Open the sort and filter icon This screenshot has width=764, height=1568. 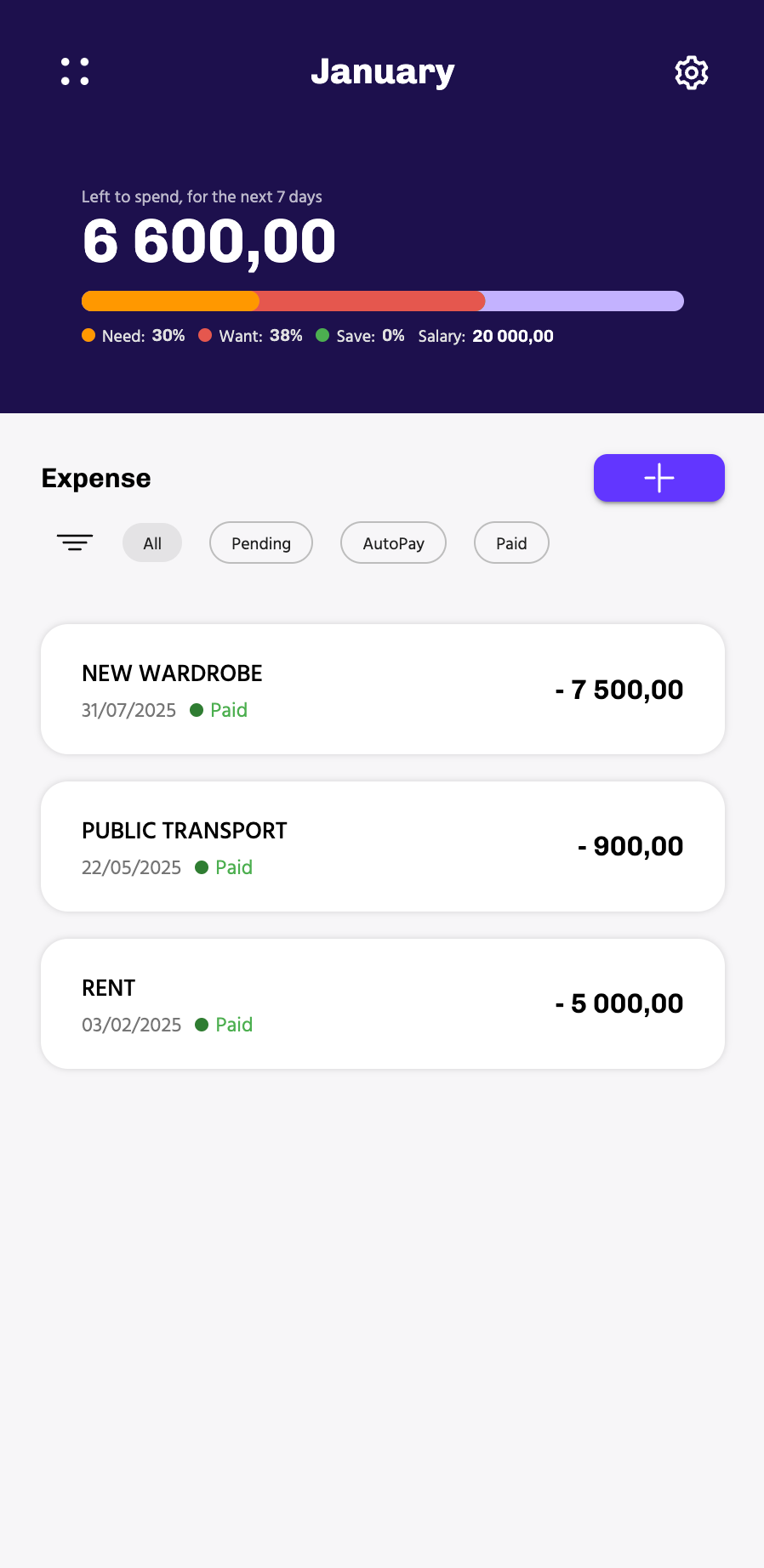[75, 543]
